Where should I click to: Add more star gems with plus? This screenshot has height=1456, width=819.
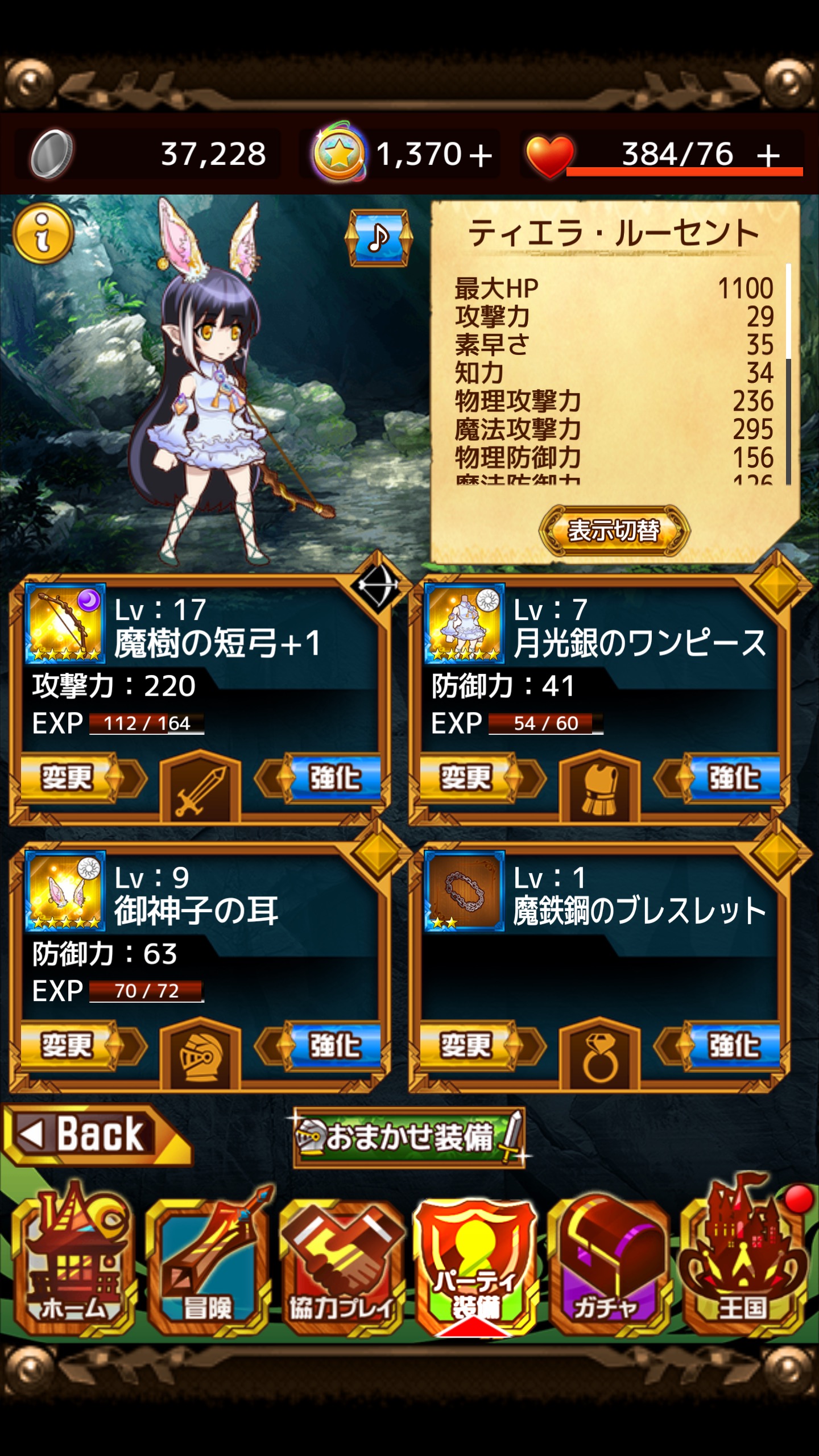481,155
